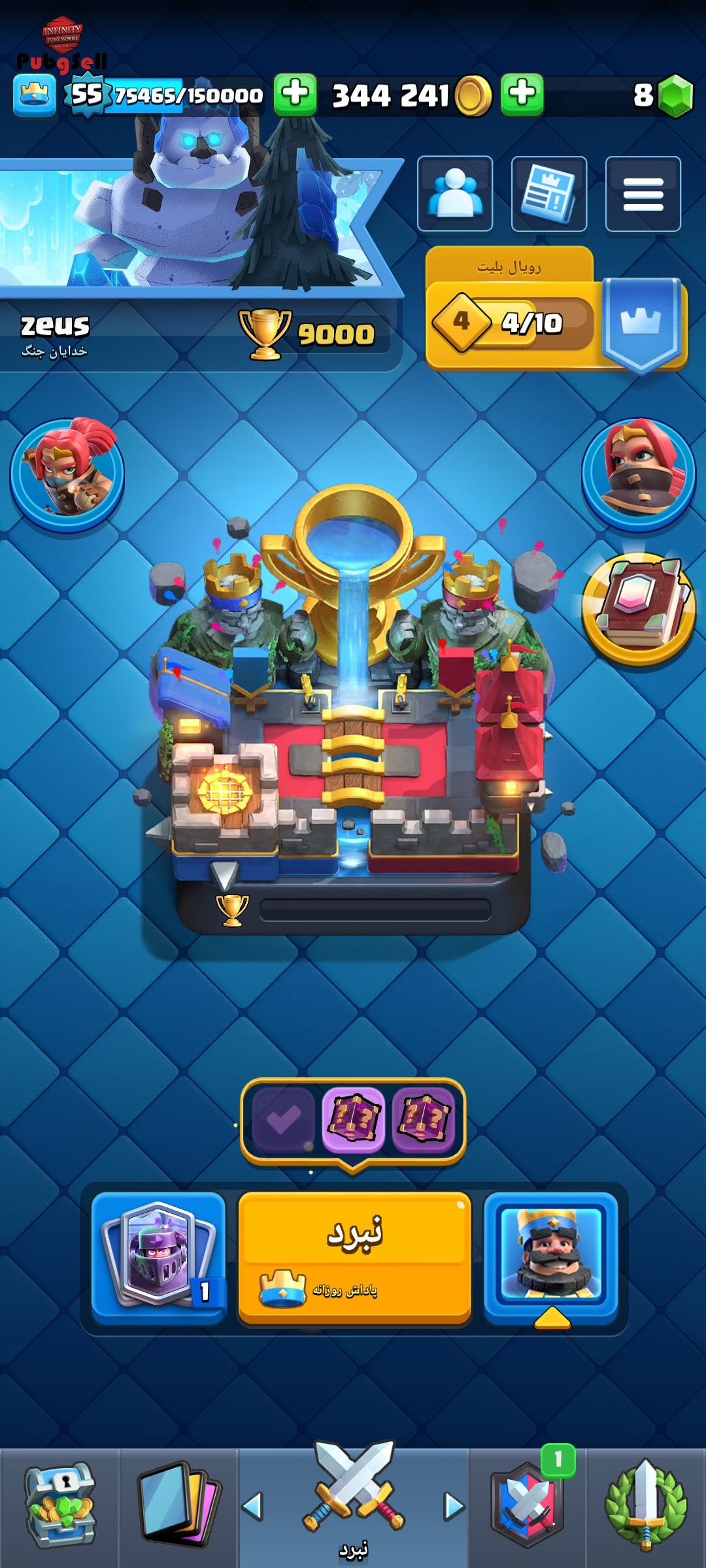
Task: Open the battle deck card with Mega Knight
Action: [158, 1258]
